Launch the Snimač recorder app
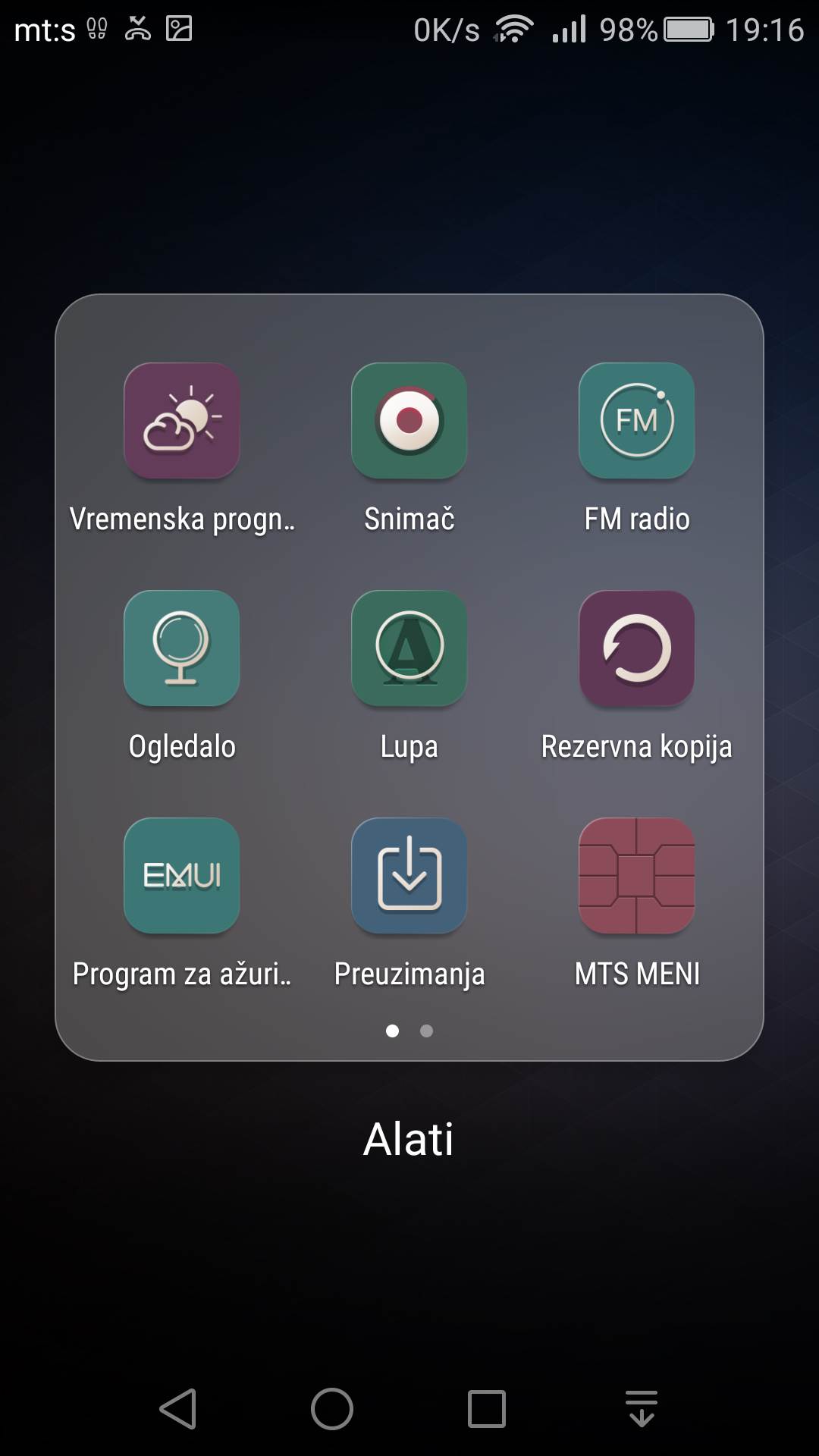 [409, 421]
